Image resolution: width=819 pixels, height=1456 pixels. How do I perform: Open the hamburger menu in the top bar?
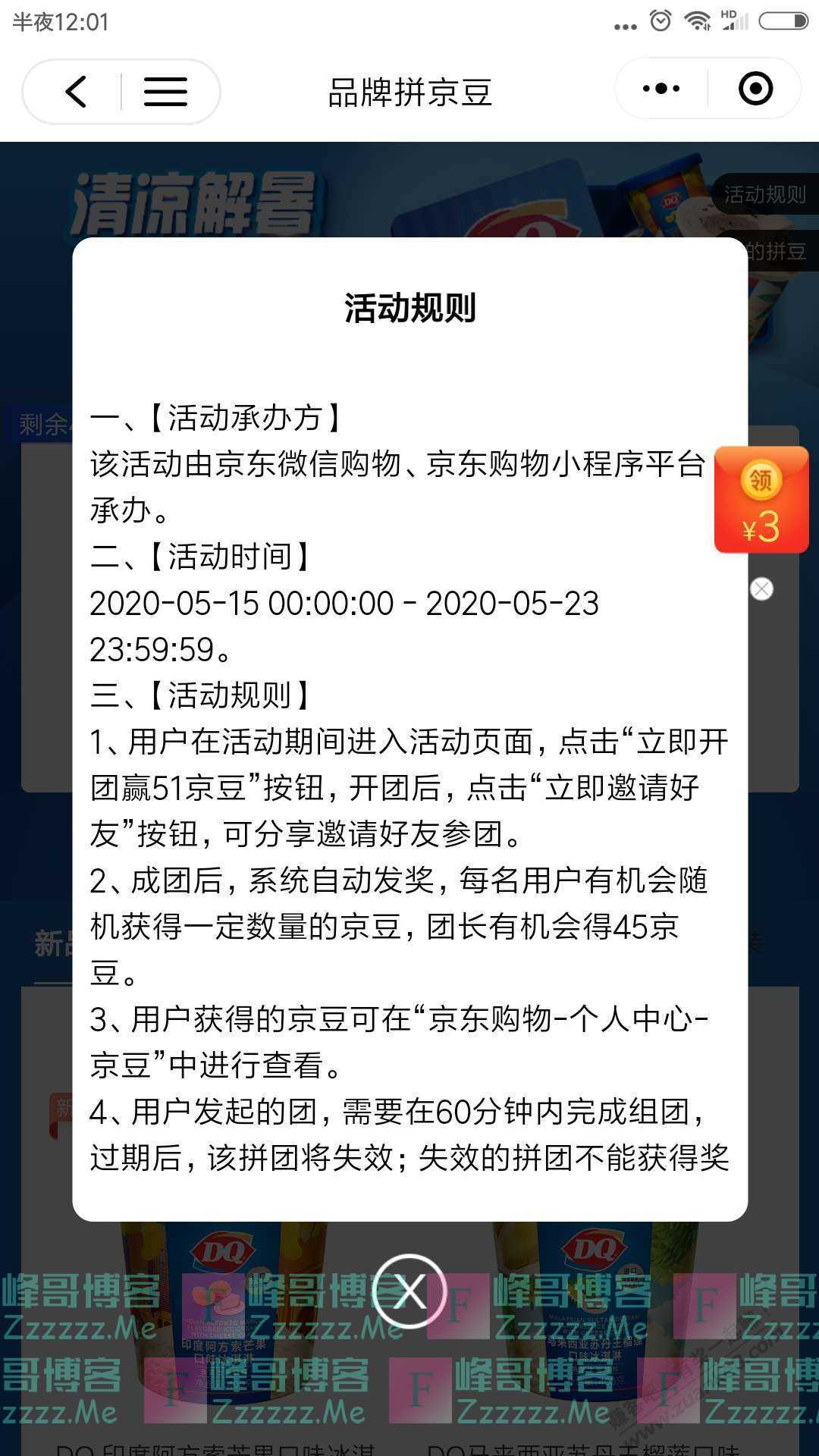[165, 92]
